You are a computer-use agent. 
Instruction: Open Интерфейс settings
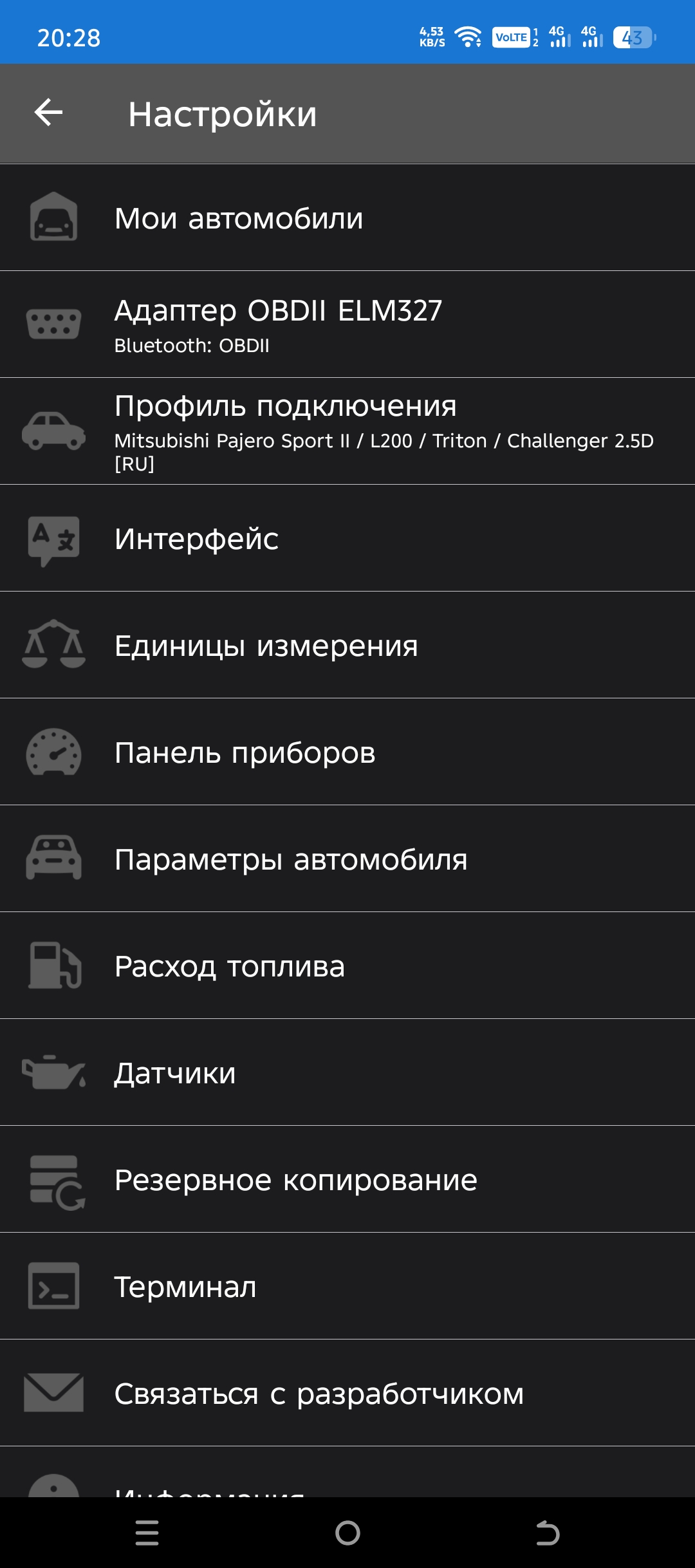click(x=347, y=538)
